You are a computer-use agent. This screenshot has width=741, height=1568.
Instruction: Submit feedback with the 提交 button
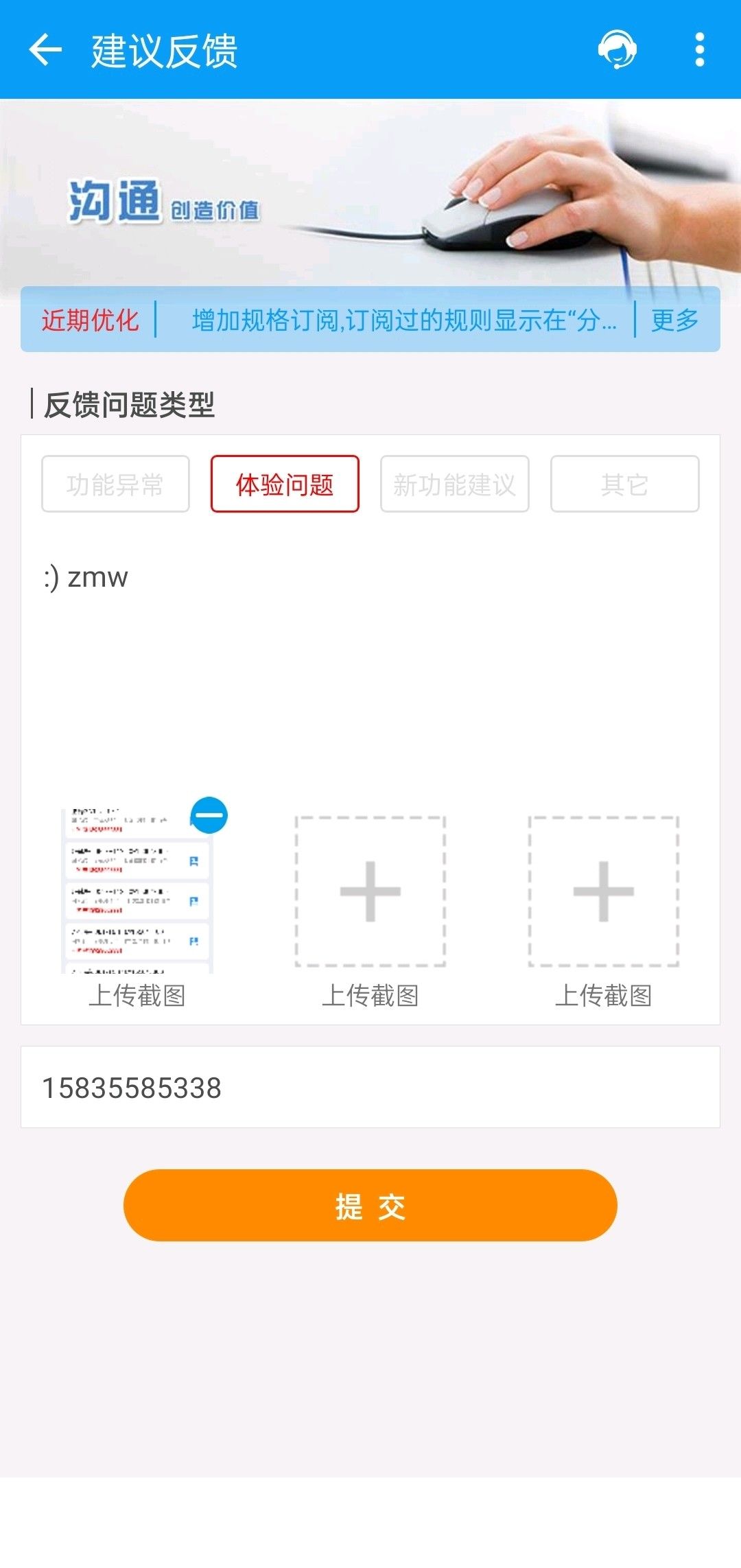click(x=370, y=1206)
